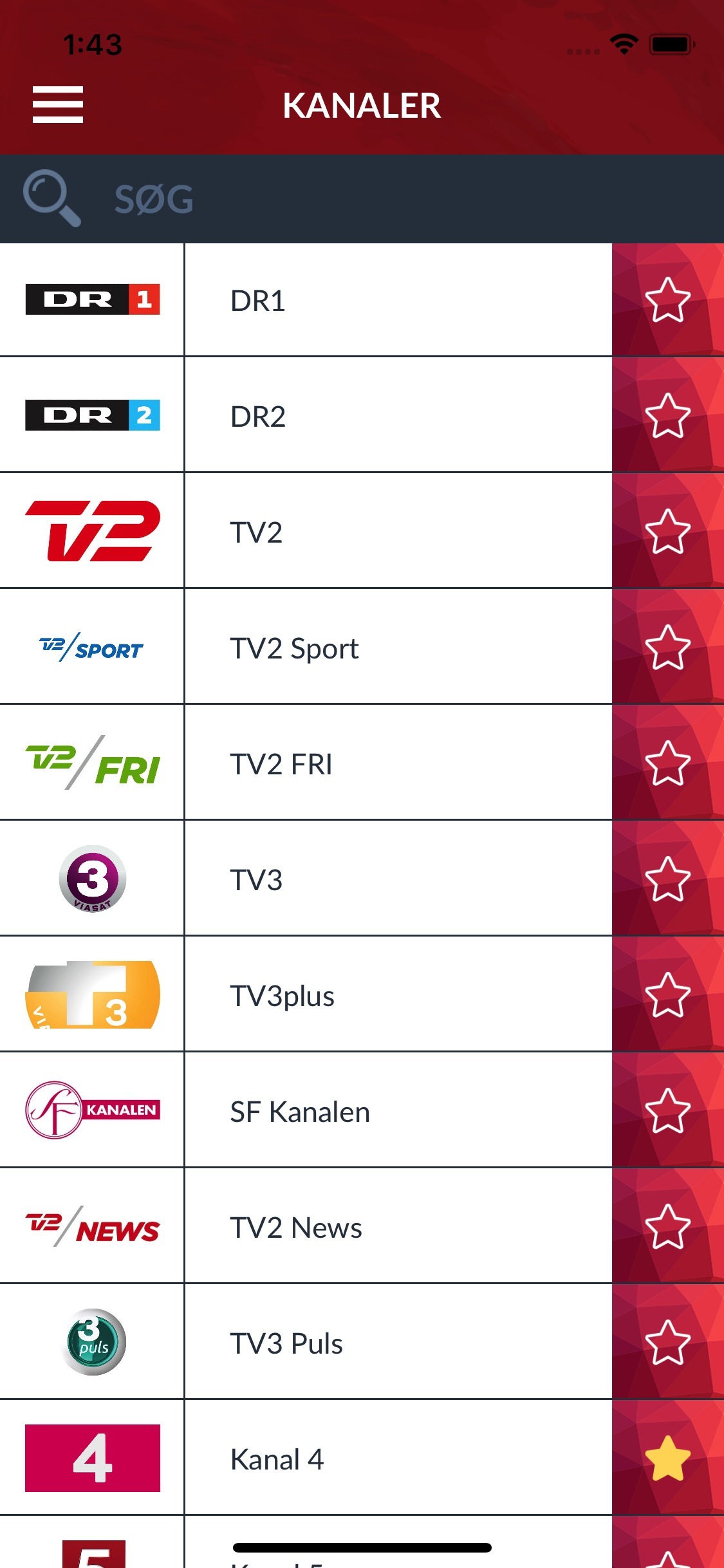Select the TV2 channel
724x1568 pixels.
coord(306,531)
